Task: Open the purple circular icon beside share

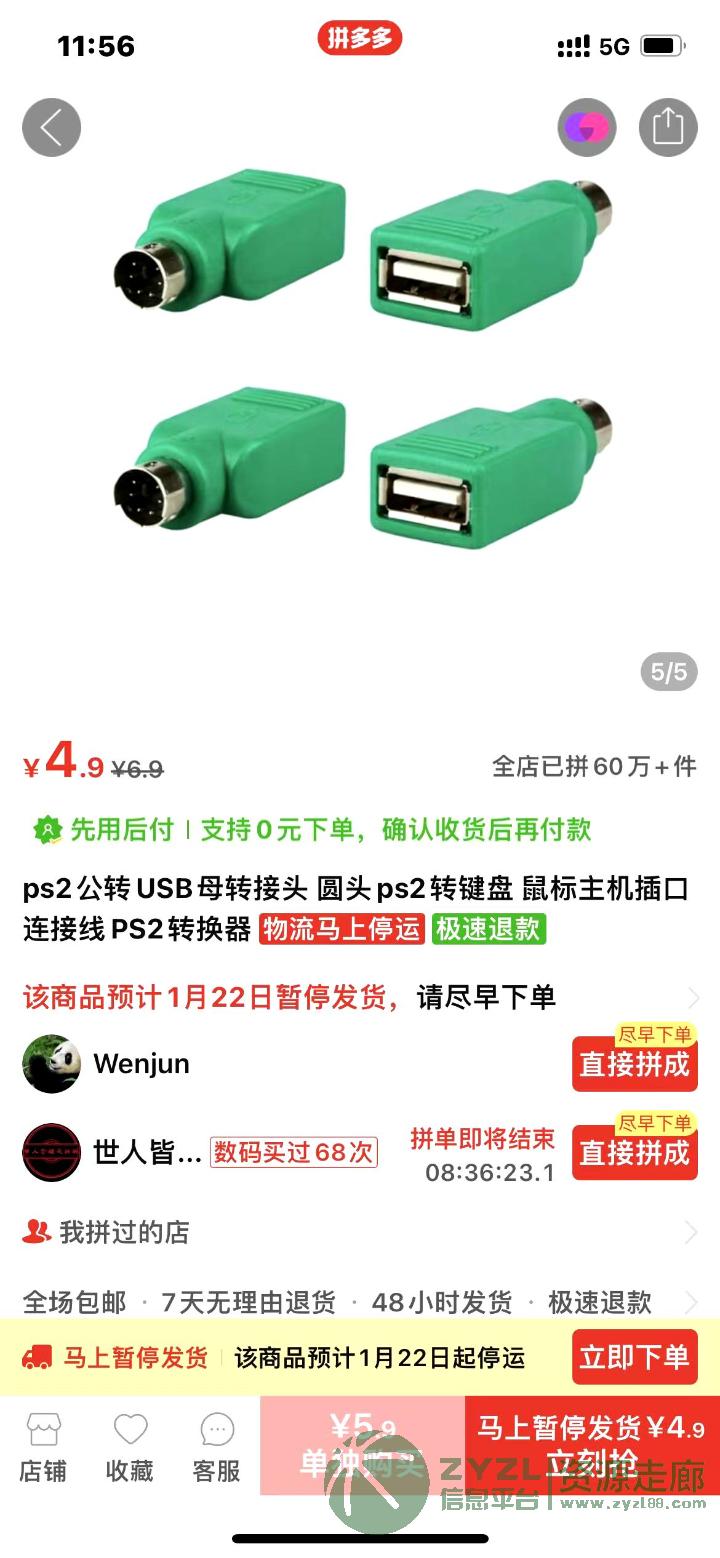Action: (587, 127)
